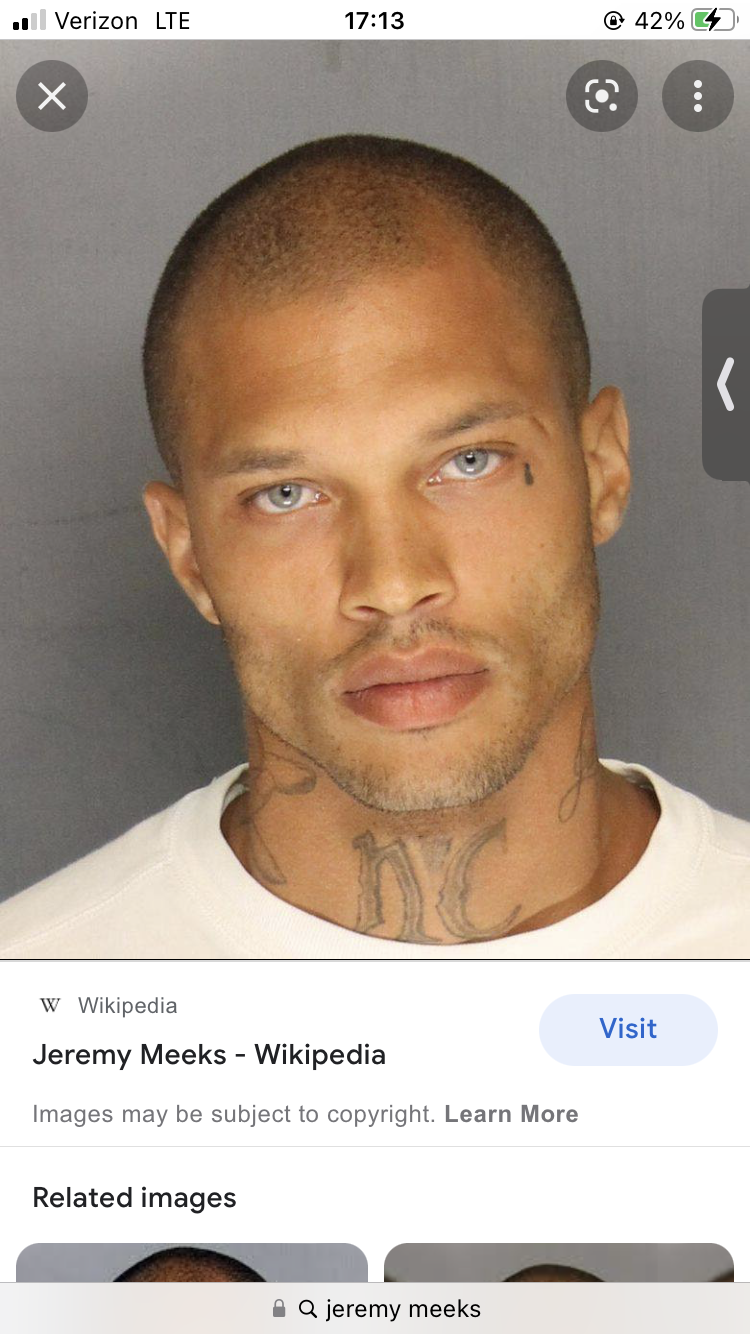This screenshot has width=750, height=1334.
Task: Tap the side arrow handle
Action: coord(727,385)
